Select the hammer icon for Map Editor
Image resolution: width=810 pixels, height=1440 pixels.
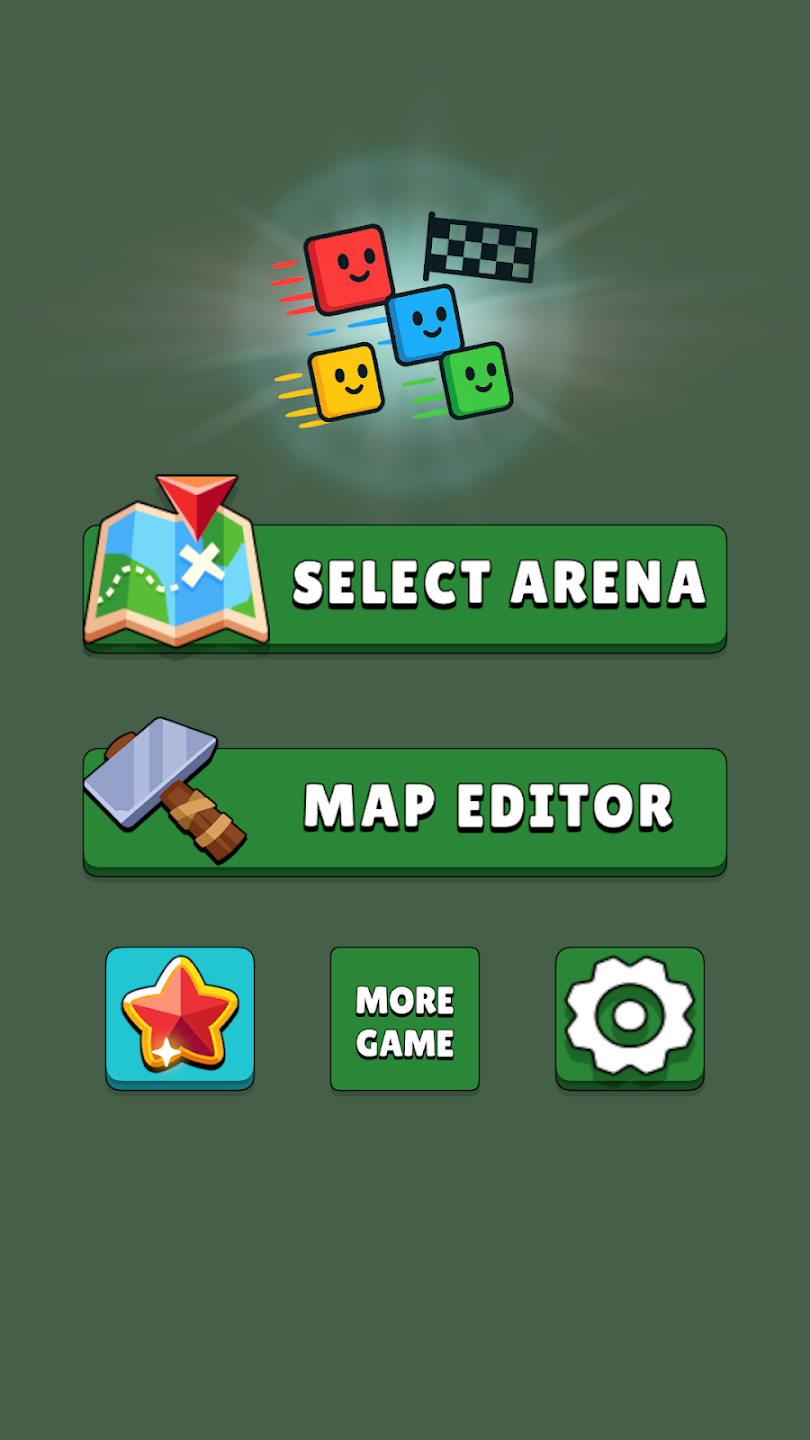(x=165, y=790)
